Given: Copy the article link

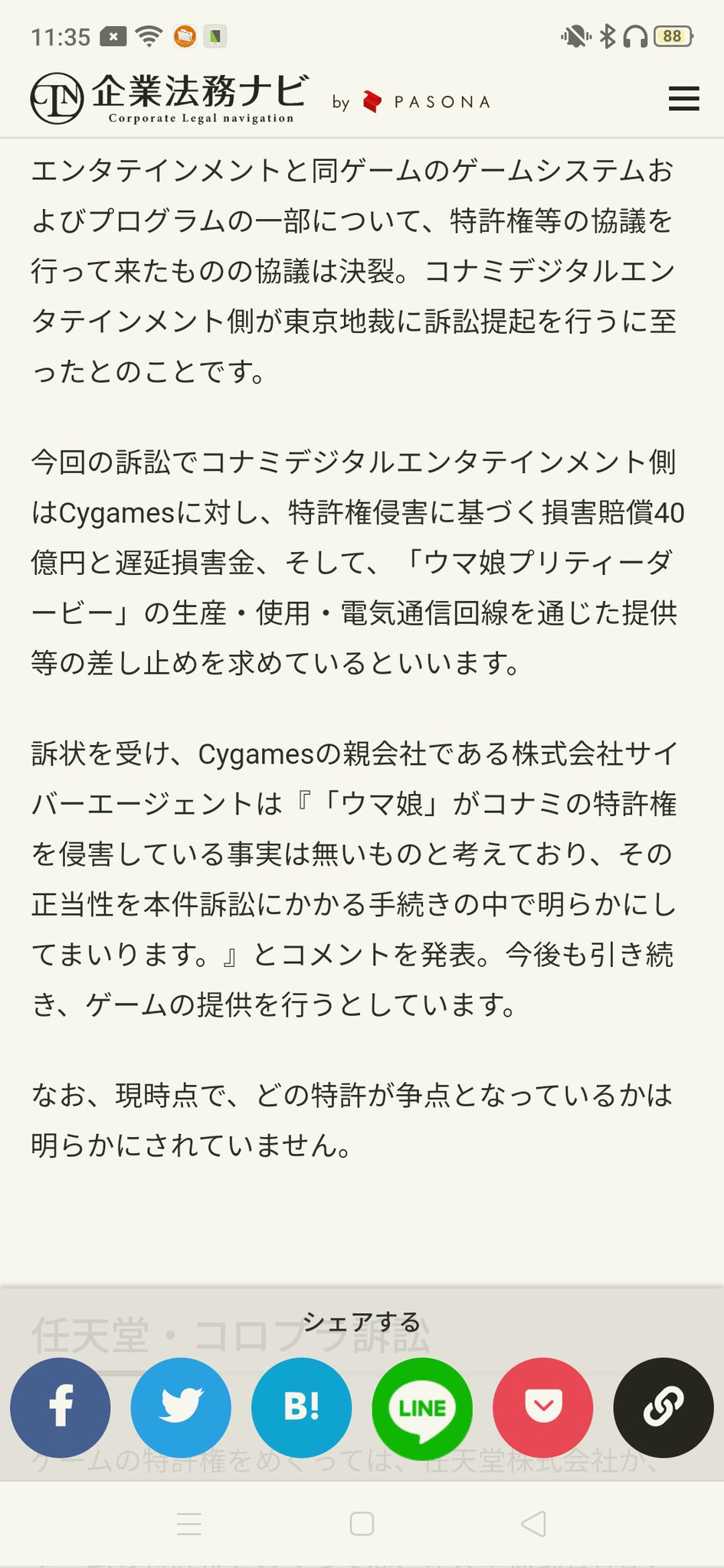Looking at the screenshot, I should click(663, 1407).
